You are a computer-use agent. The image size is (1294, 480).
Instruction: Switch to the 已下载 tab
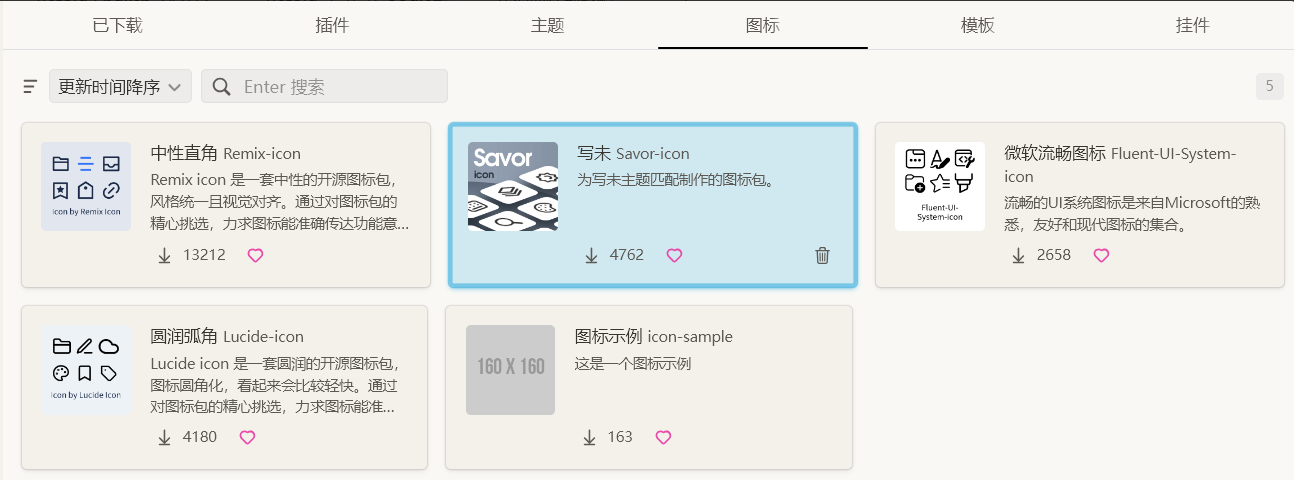click(117, 26)
